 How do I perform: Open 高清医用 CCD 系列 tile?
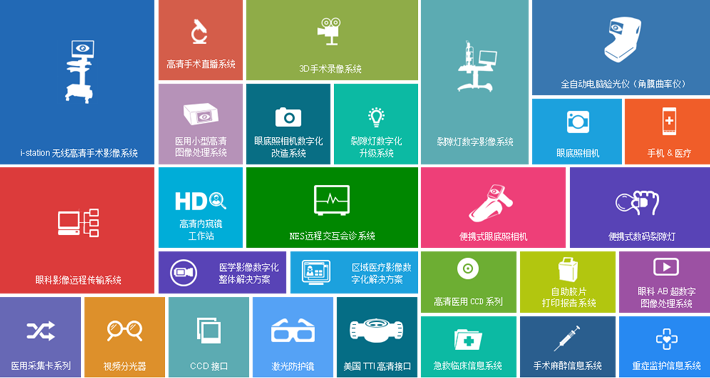(x=469, y=282)
